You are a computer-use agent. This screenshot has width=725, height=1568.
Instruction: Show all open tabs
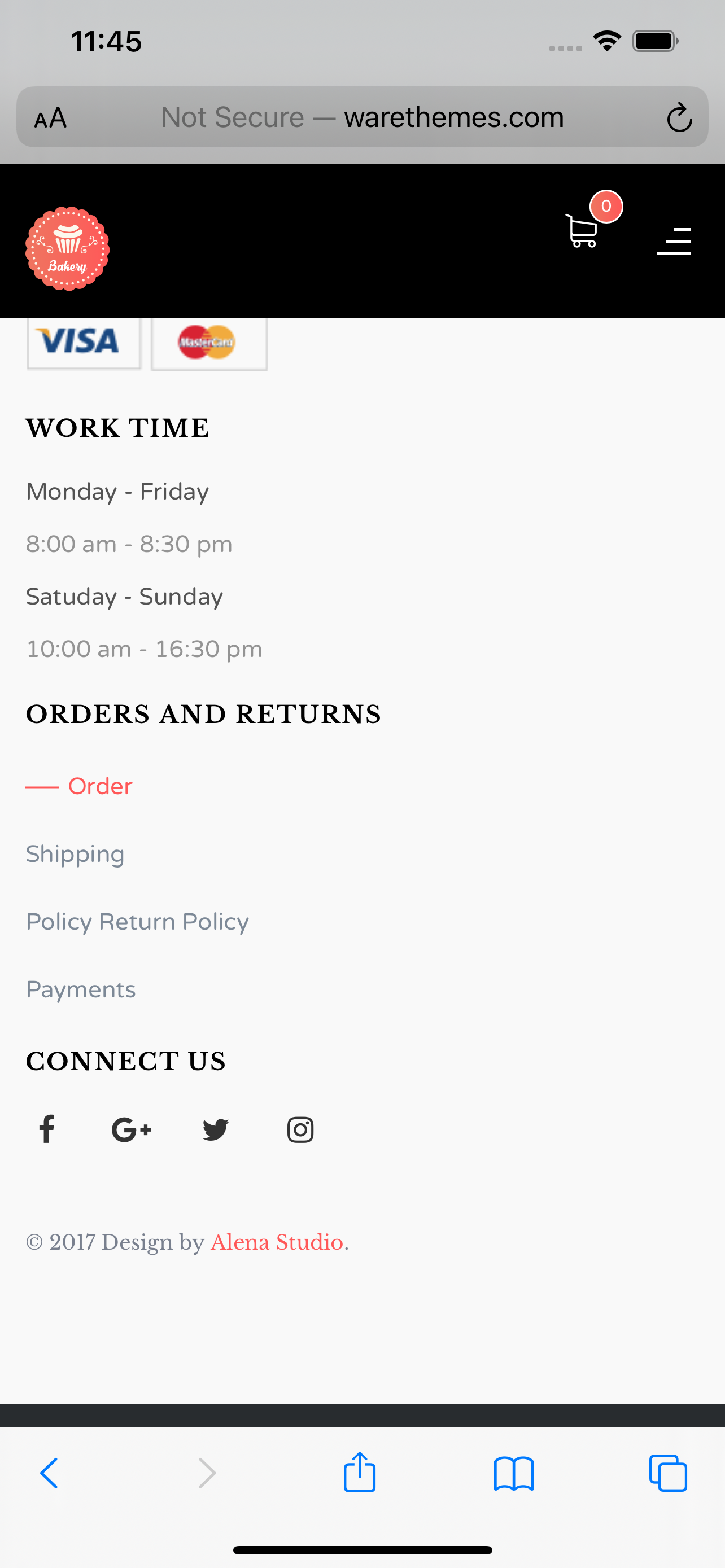coord(668,1474)
